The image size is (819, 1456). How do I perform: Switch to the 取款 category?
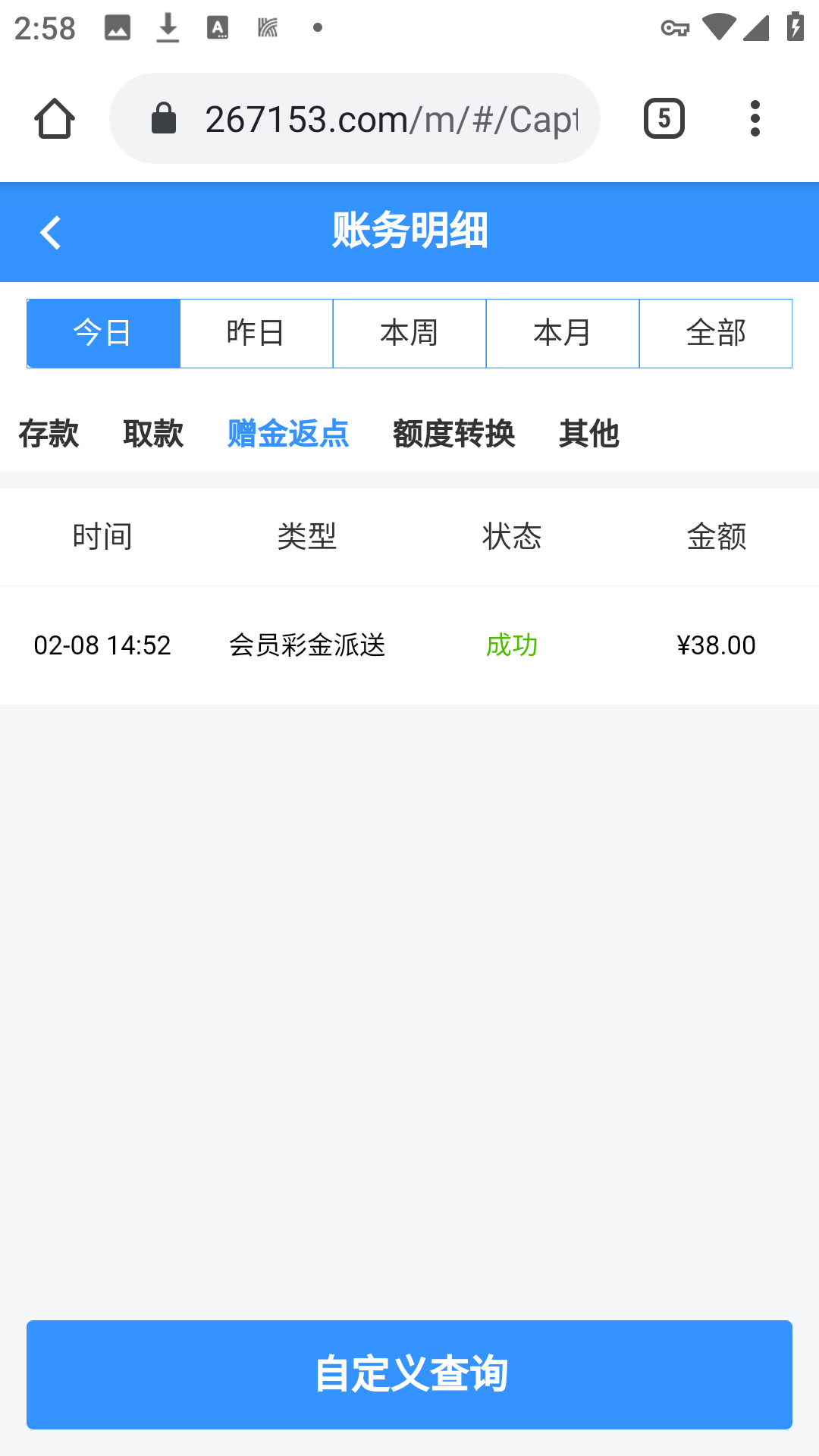(153, 434)
